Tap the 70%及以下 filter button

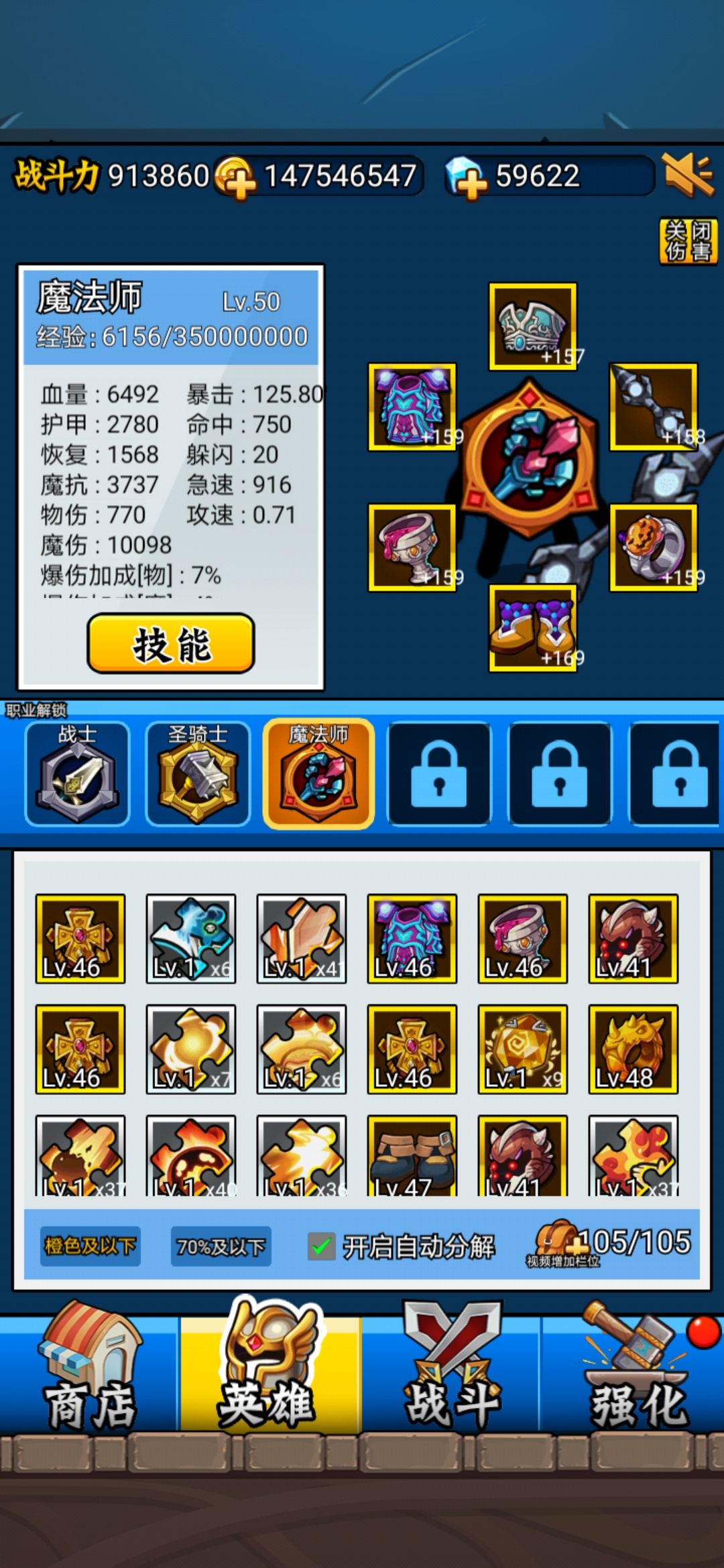tap(221, 1246)
